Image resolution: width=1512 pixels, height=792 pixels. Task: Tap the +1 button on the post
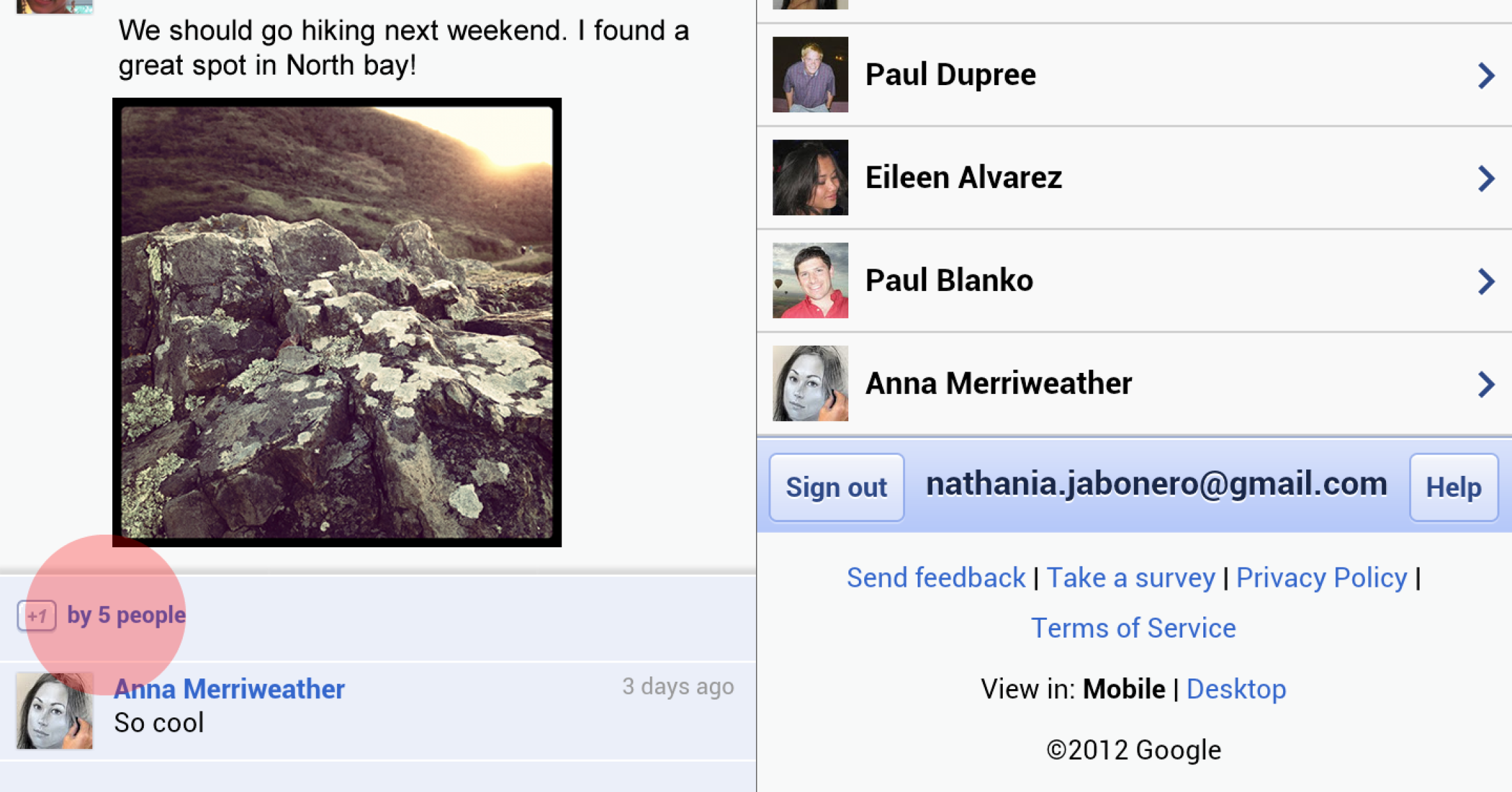pos(37,616)
